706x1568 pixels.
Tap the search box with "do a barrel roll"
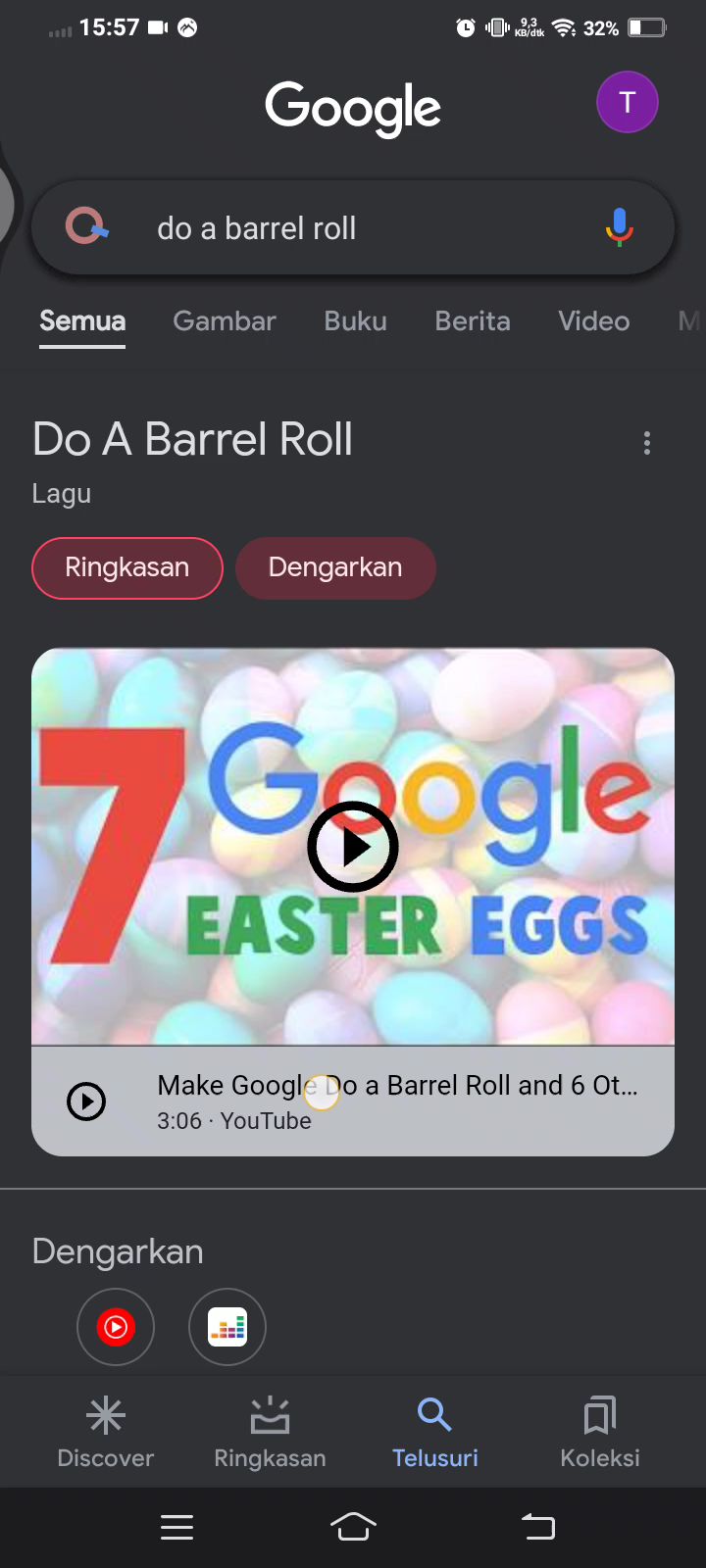point(353,228)
